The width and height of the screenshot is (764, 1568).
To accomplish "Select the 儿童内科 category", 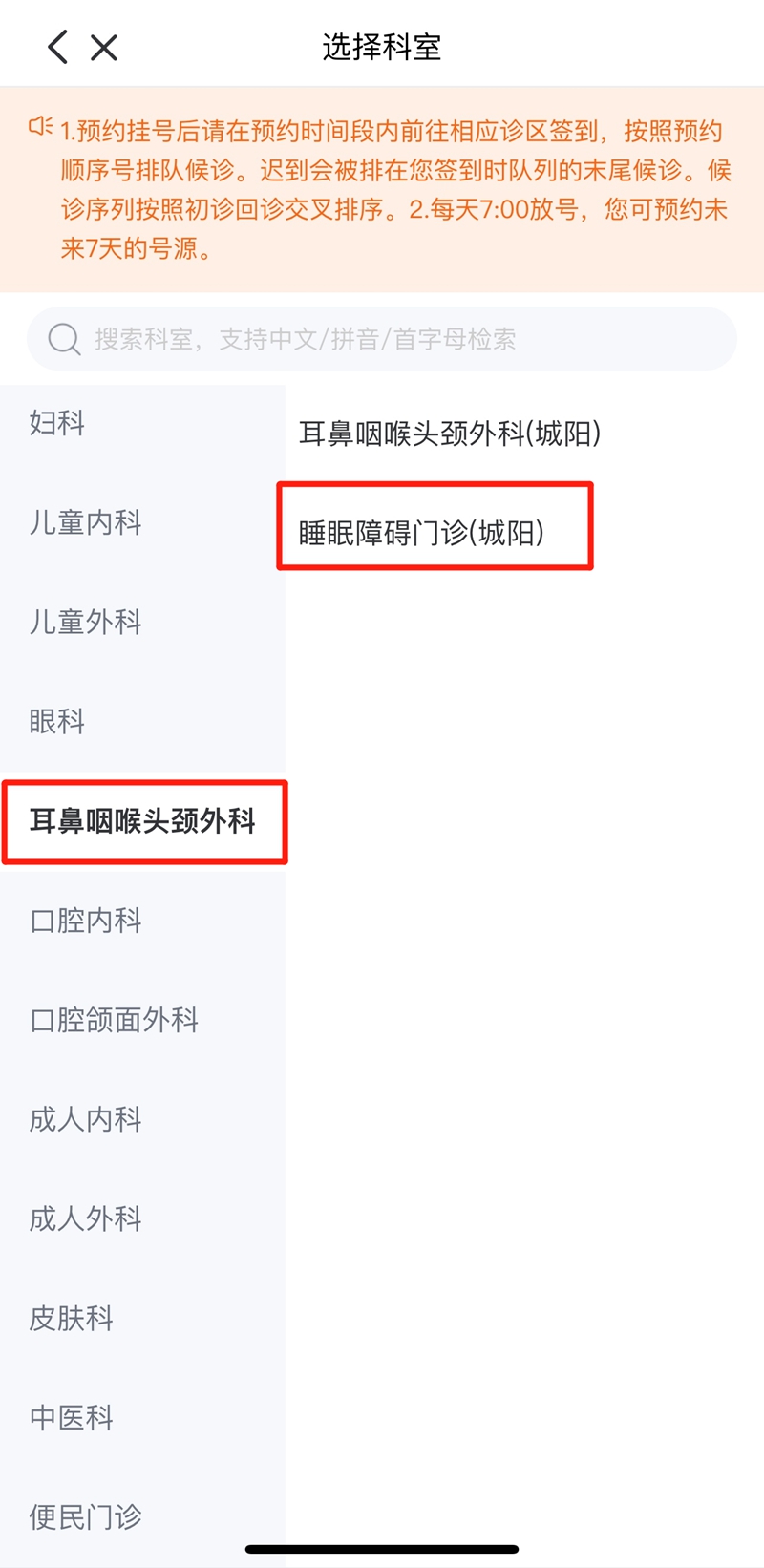I will (x=86, y=522).
